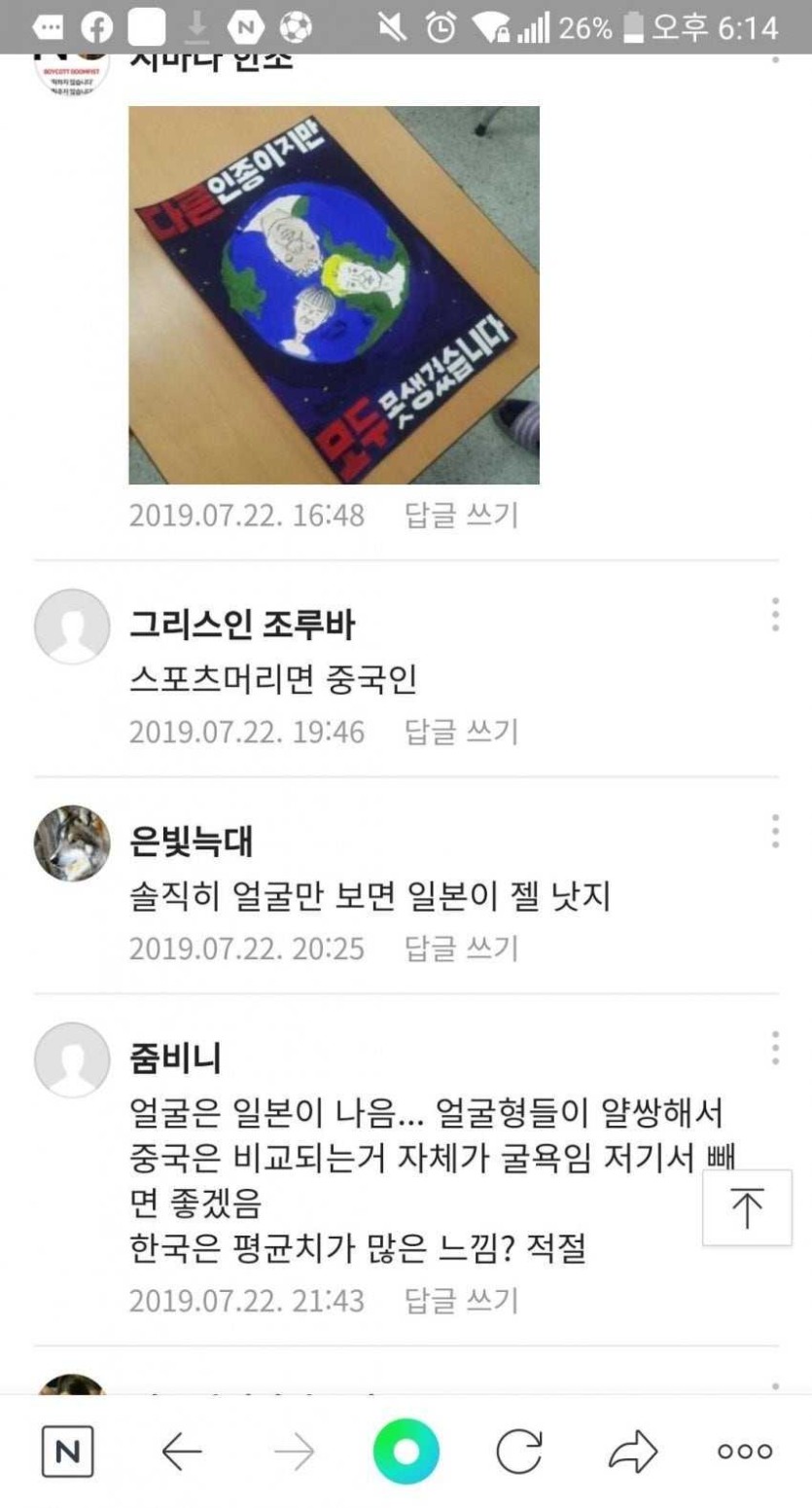
Task: Tap the green circle search button
Action: 406,1453
